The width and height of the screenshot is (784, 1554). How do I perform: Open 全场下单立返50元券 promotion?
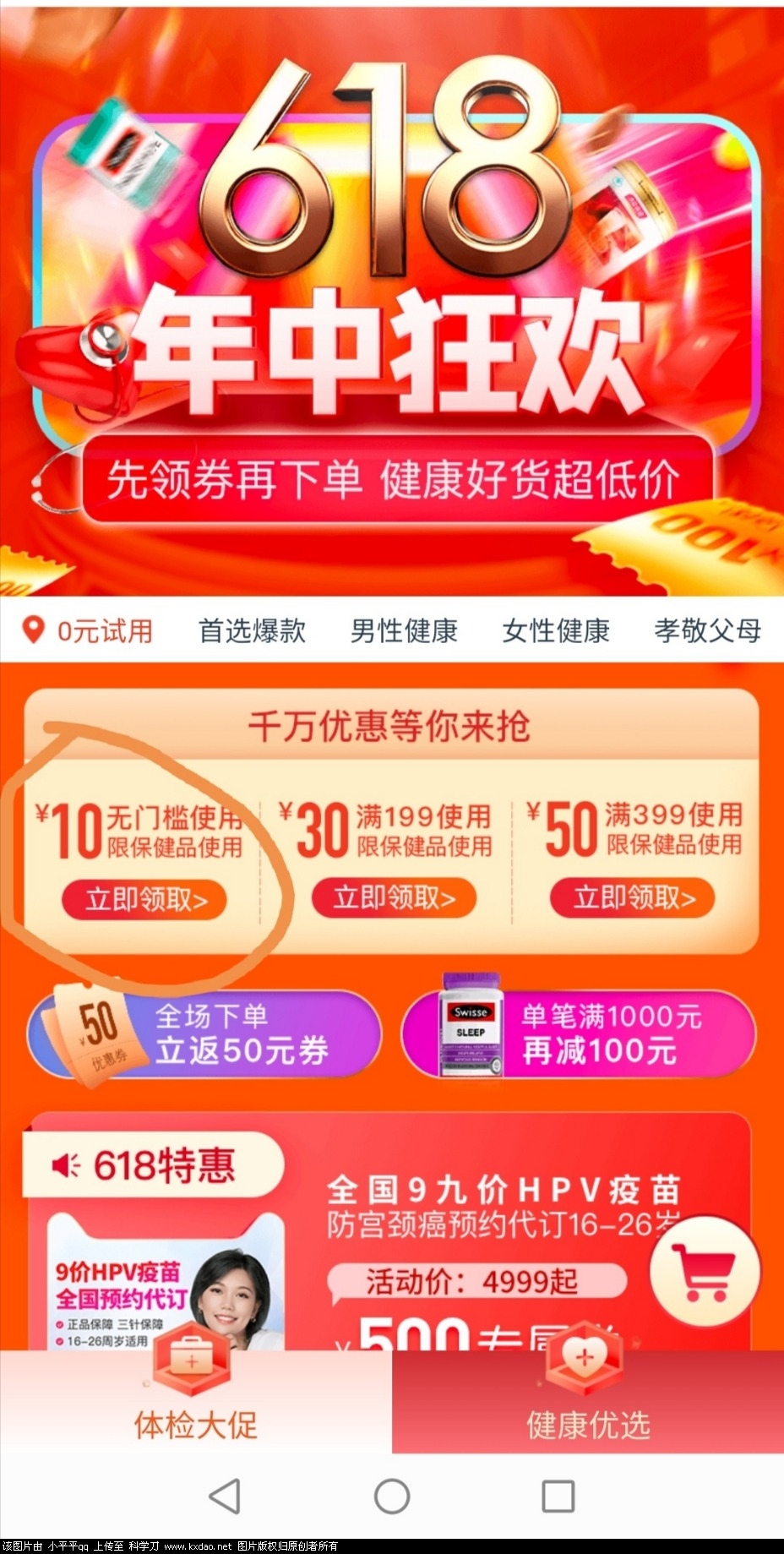[204, 1034]
